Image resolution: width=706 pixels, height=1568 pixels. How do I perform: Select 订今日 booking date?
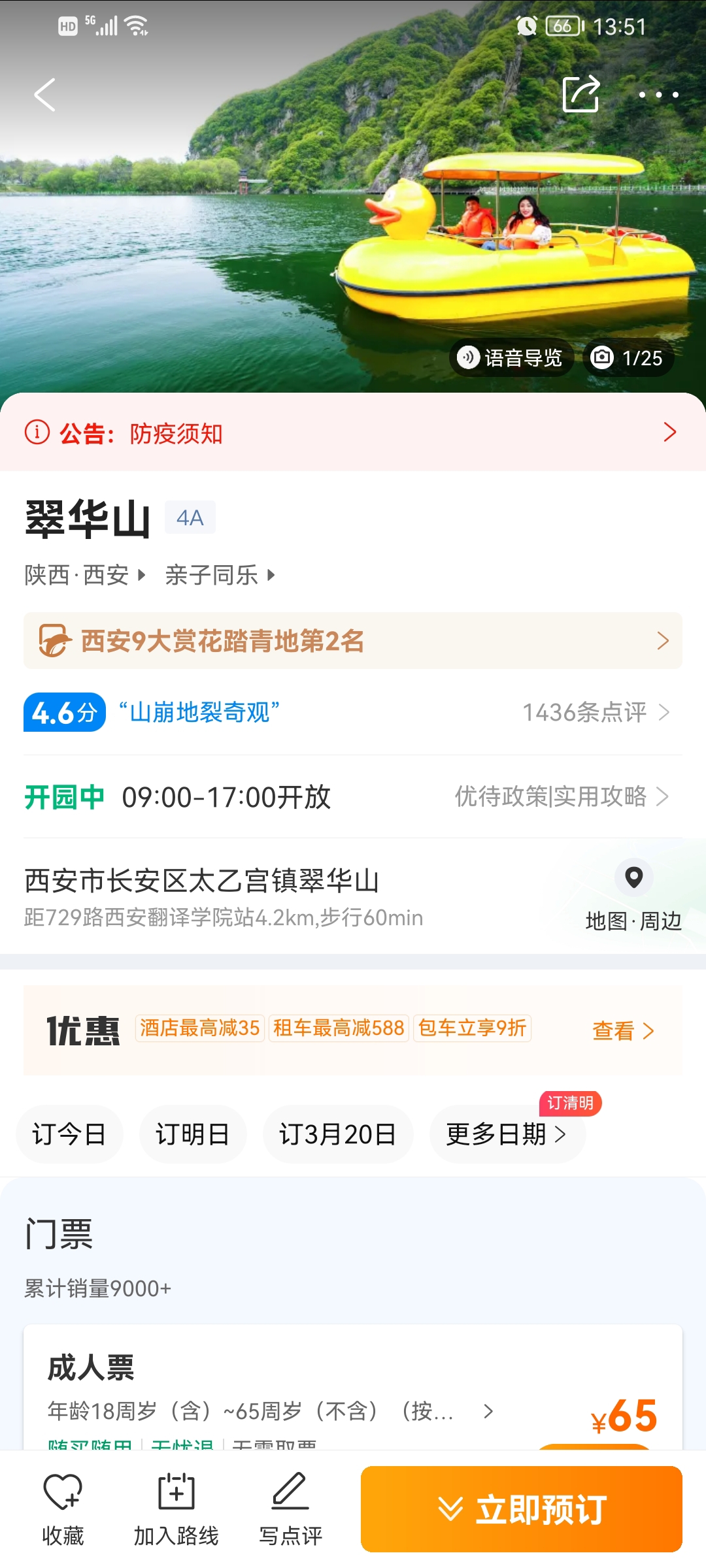69,1134
